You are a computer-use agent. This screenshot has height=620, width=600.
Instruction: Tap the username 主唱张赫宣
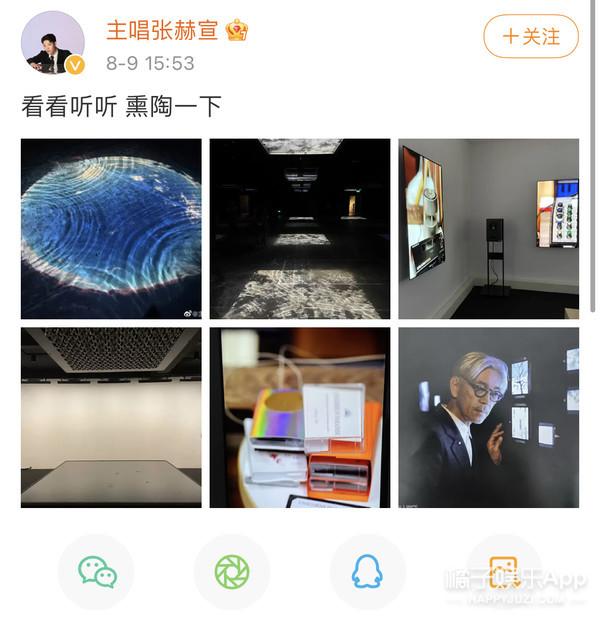(164, 29)
